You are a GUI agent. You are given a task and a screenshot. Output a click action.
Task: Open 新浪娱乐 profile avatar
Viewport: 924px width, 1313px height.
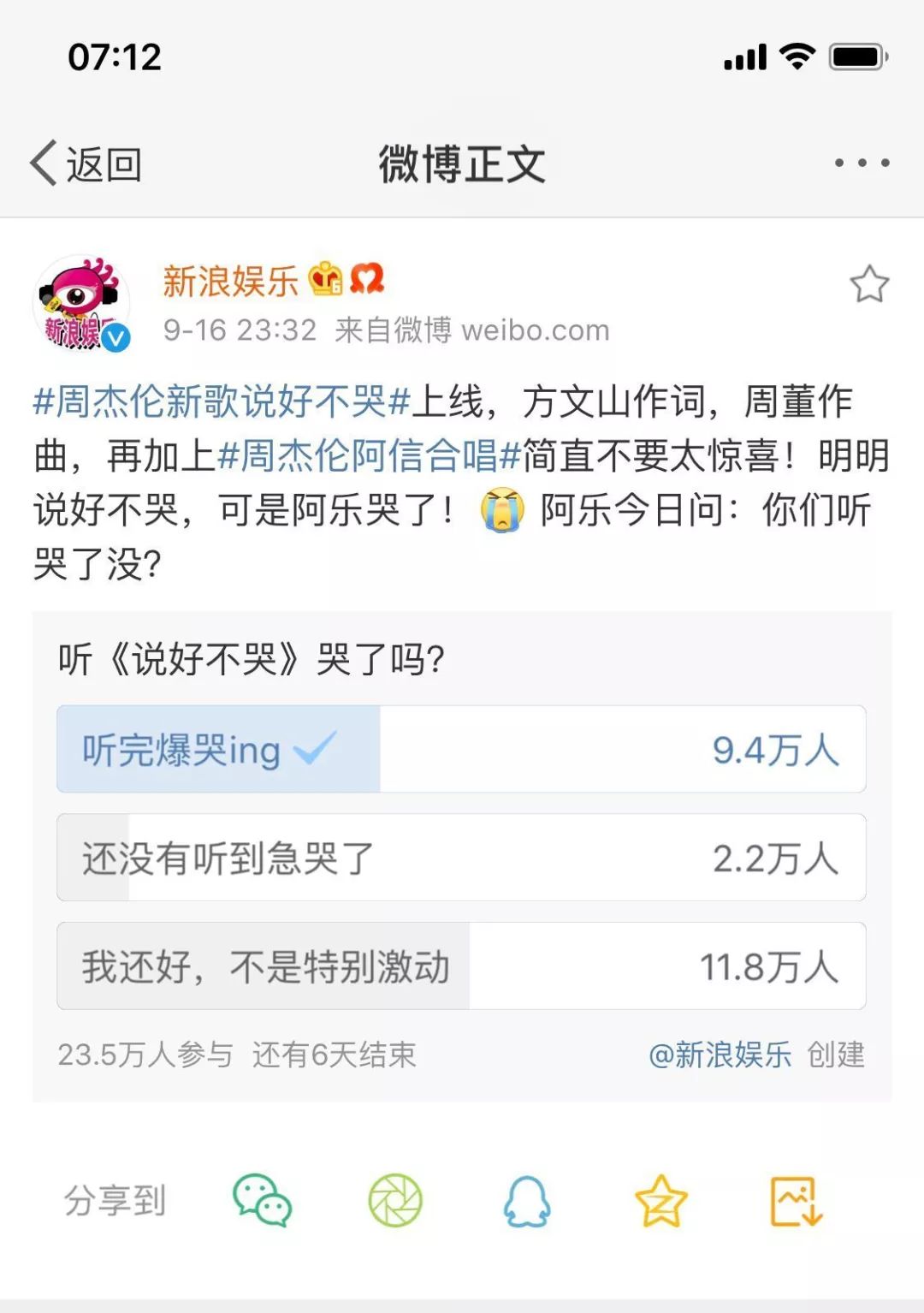tap(81, 305)
